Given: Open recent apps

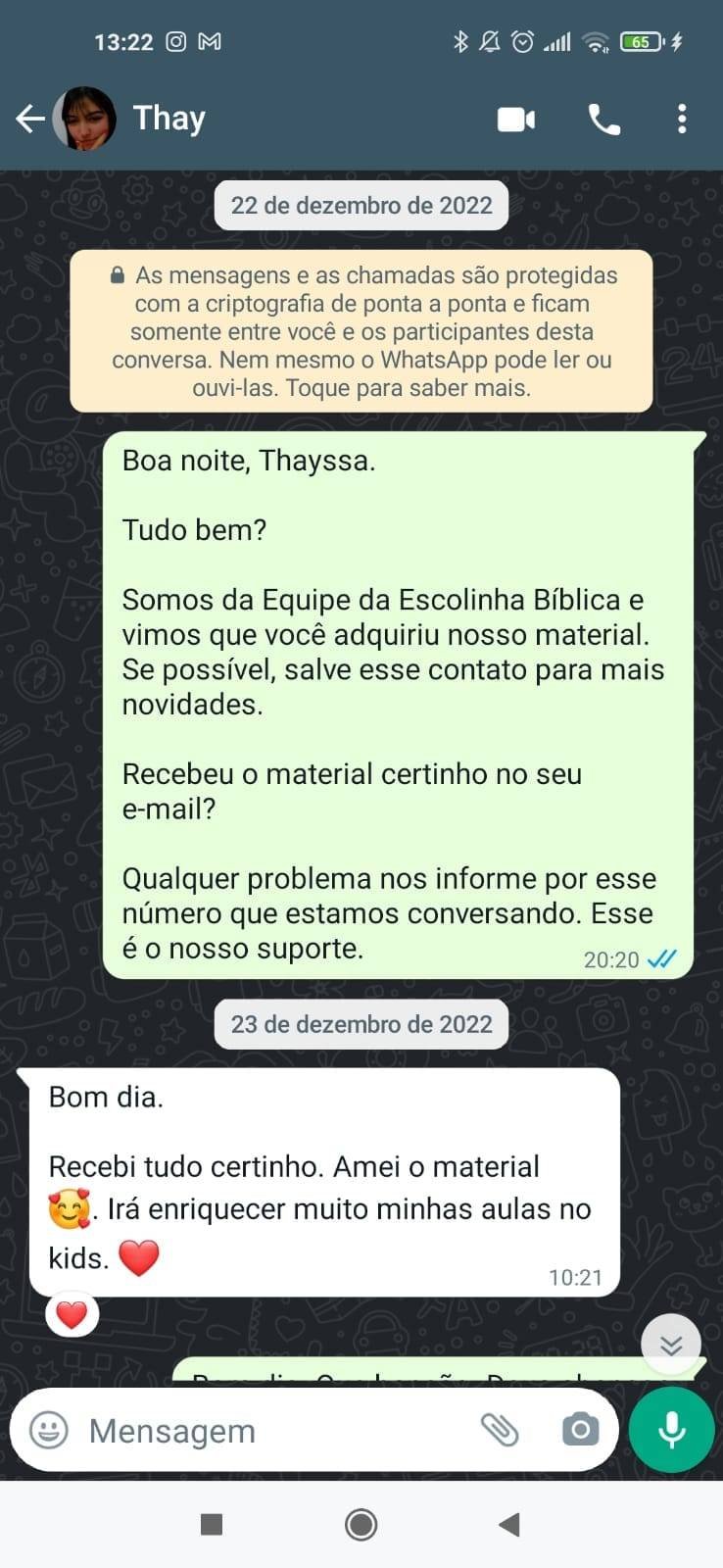Looking at the screenshot, I should point(212,1524).
